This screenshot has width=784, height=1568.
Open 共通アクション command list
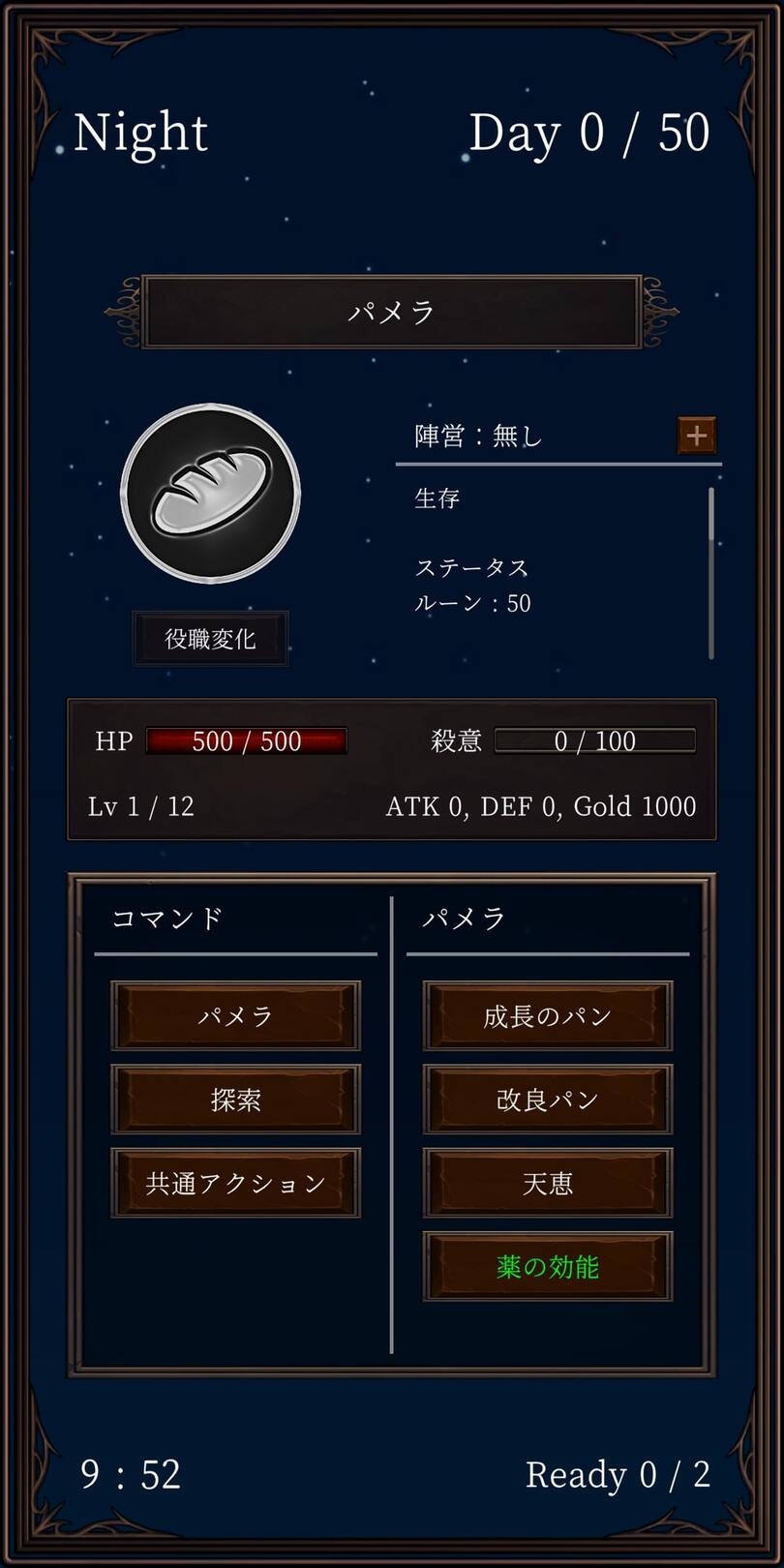pyautogui.click(x=235, y=1183)
